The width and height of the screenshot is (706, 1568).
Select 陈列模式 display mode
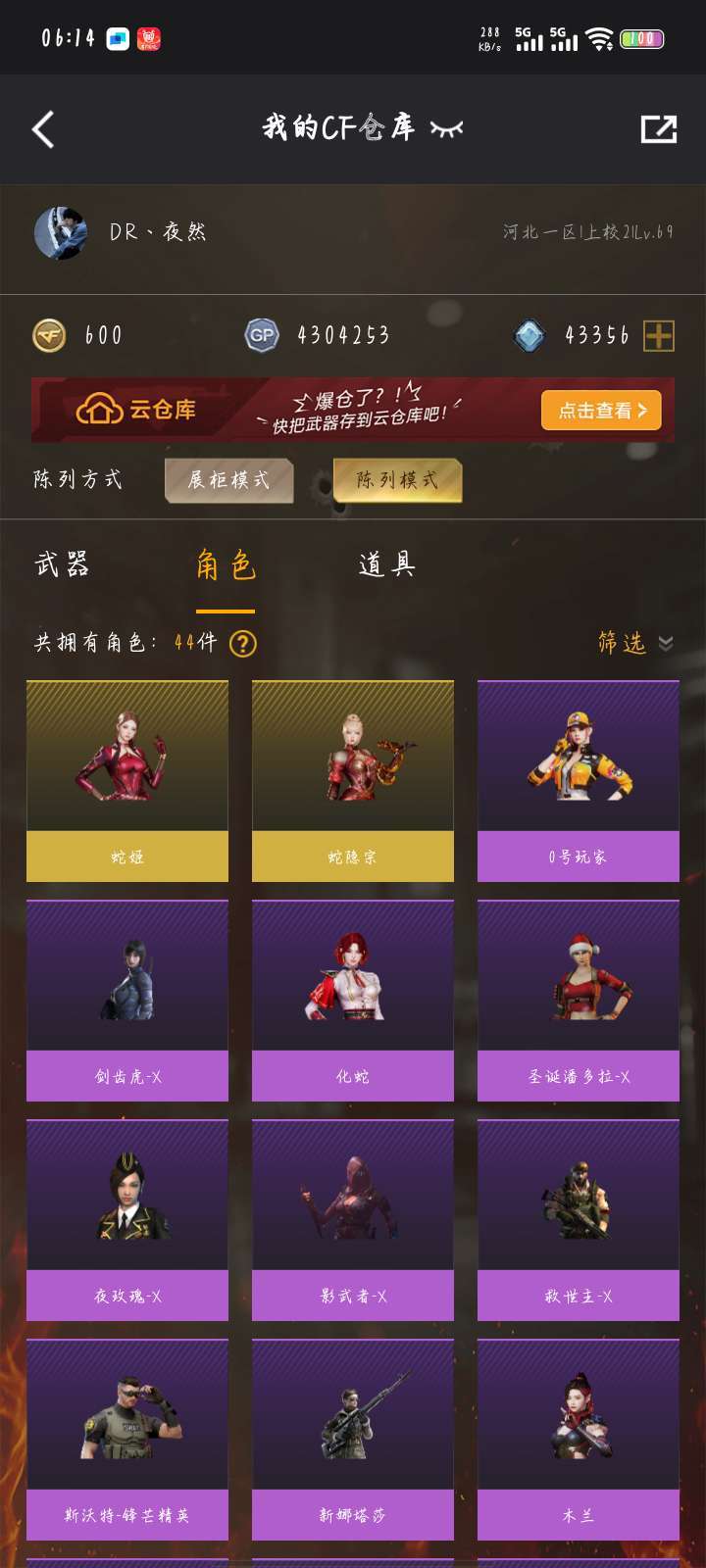(x=397, y=480)
